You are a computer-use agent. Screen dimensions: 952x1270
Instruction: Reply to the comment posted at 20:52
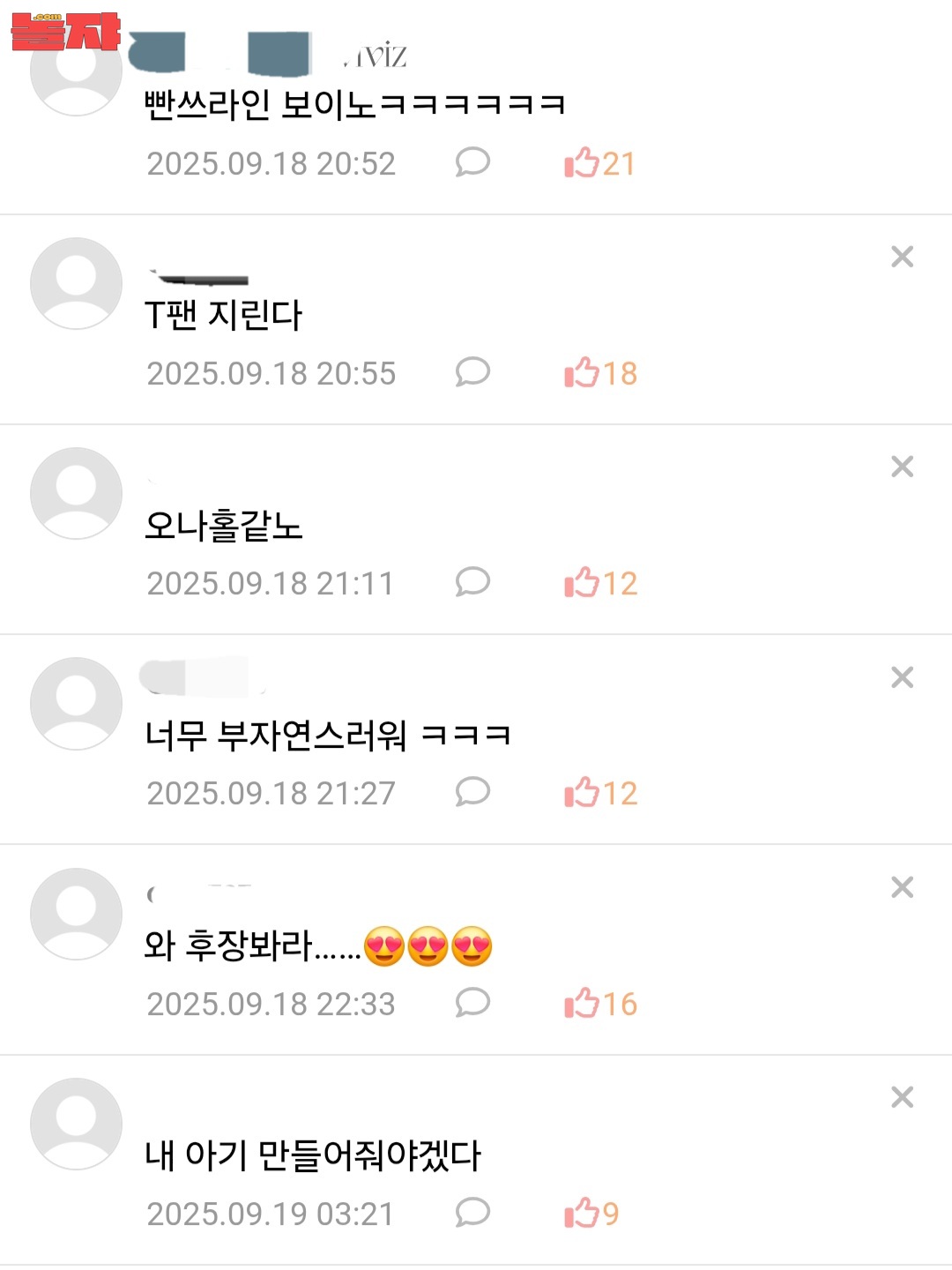(472, 162)
